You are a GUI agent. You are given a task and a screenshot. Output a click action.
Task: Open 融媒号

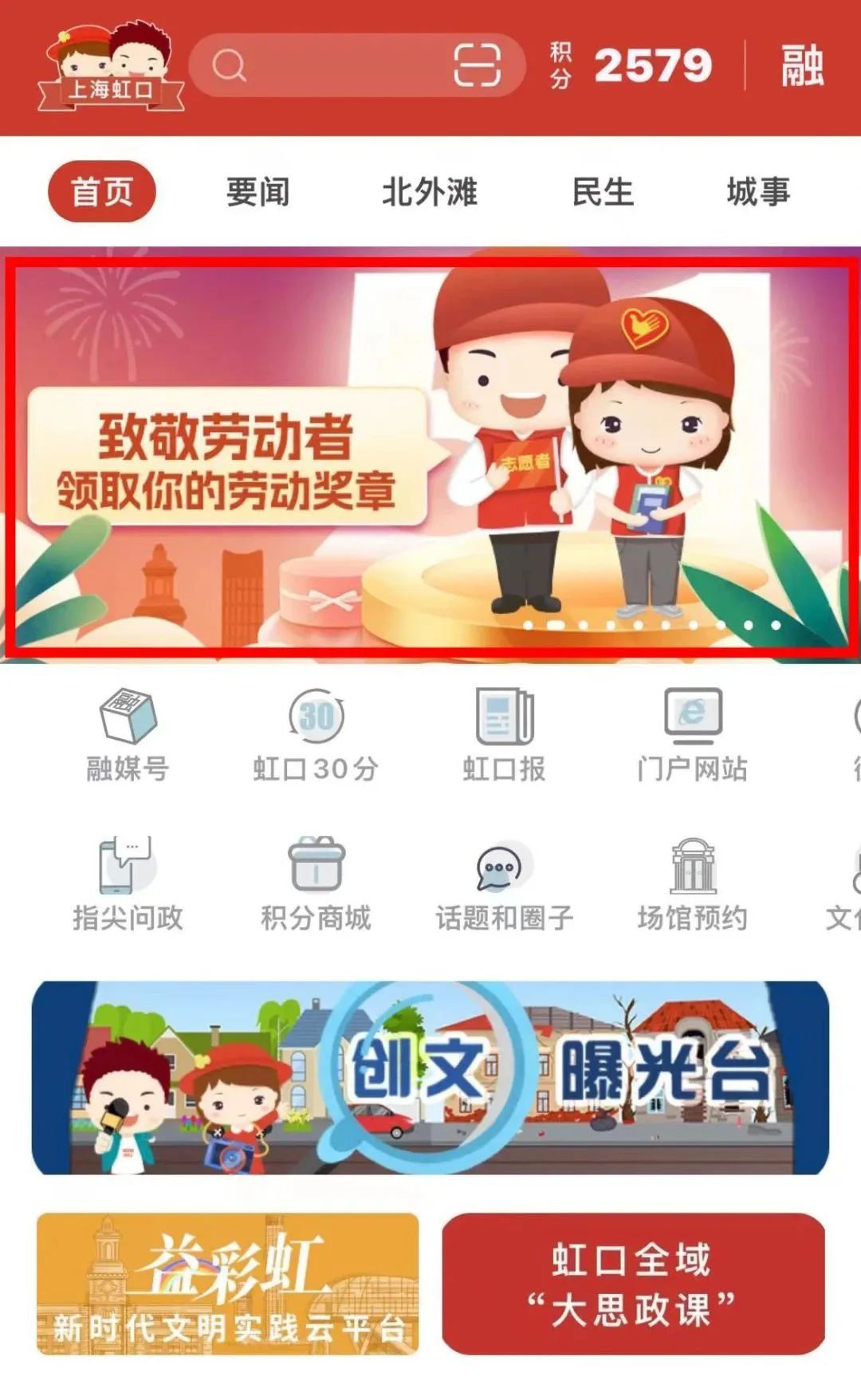[x=128, y=733]
